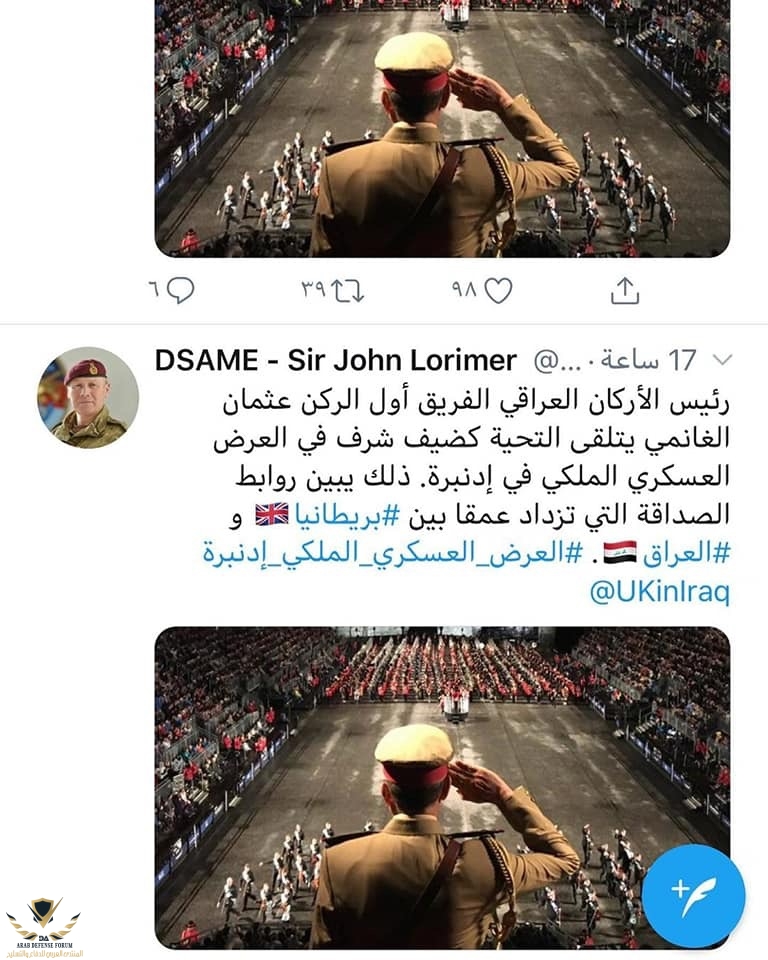This screenshot has width=768, height=960.
Task: Open DSAME - Sir John Lorimer's profile
Action: 330,354
